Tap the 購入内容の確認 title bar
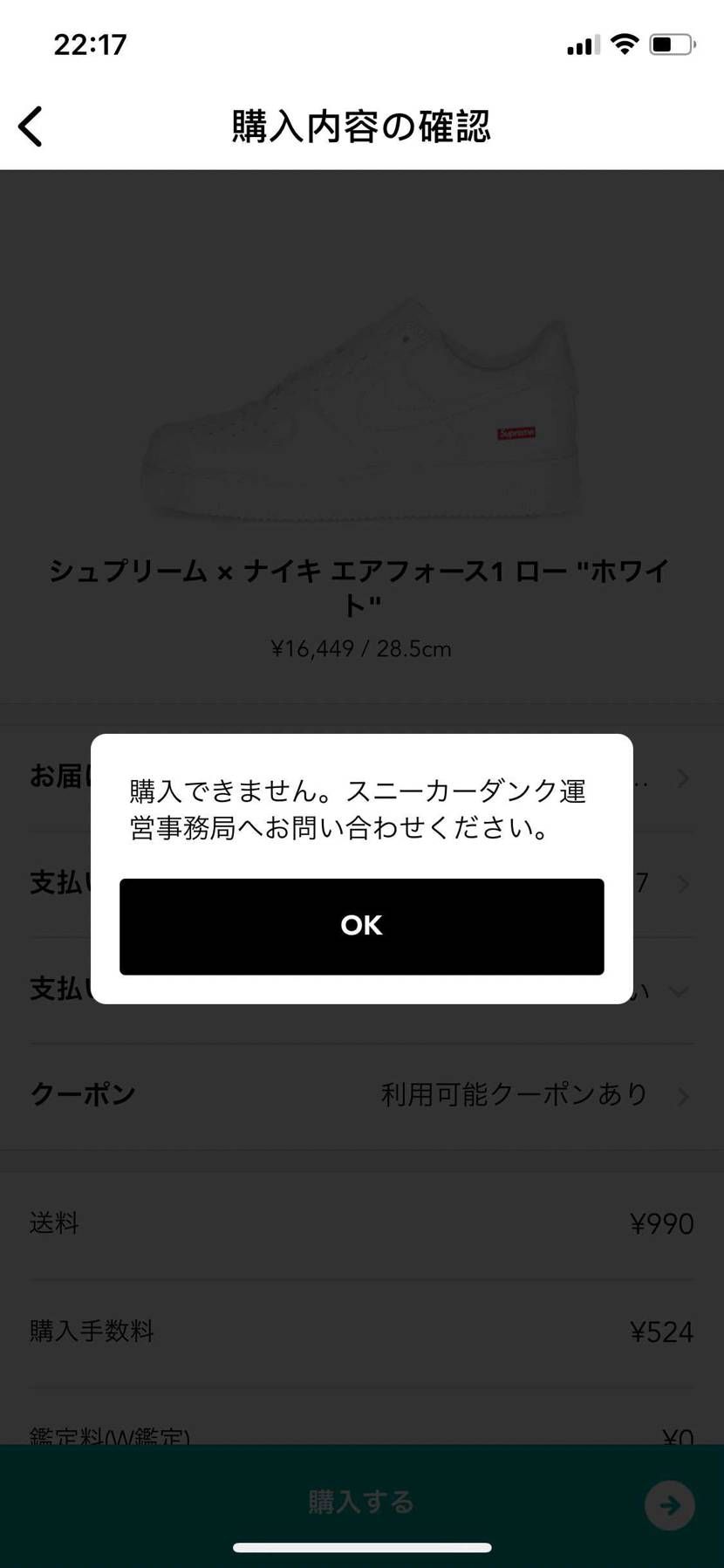The width and height of the screenshot is (724, 1568). tap(362, 127)
